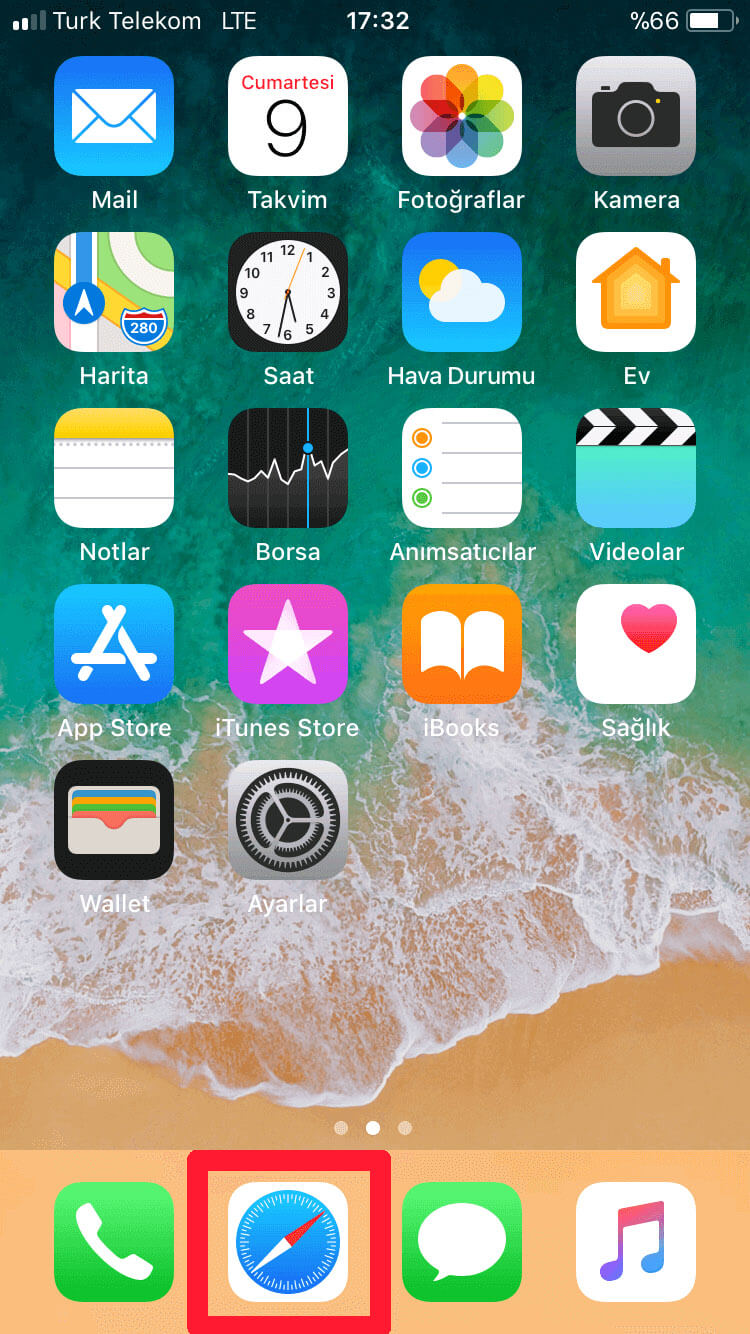The image size is (750, 1334).
Task: Open iBooks to read
Action: coord(461,643)
